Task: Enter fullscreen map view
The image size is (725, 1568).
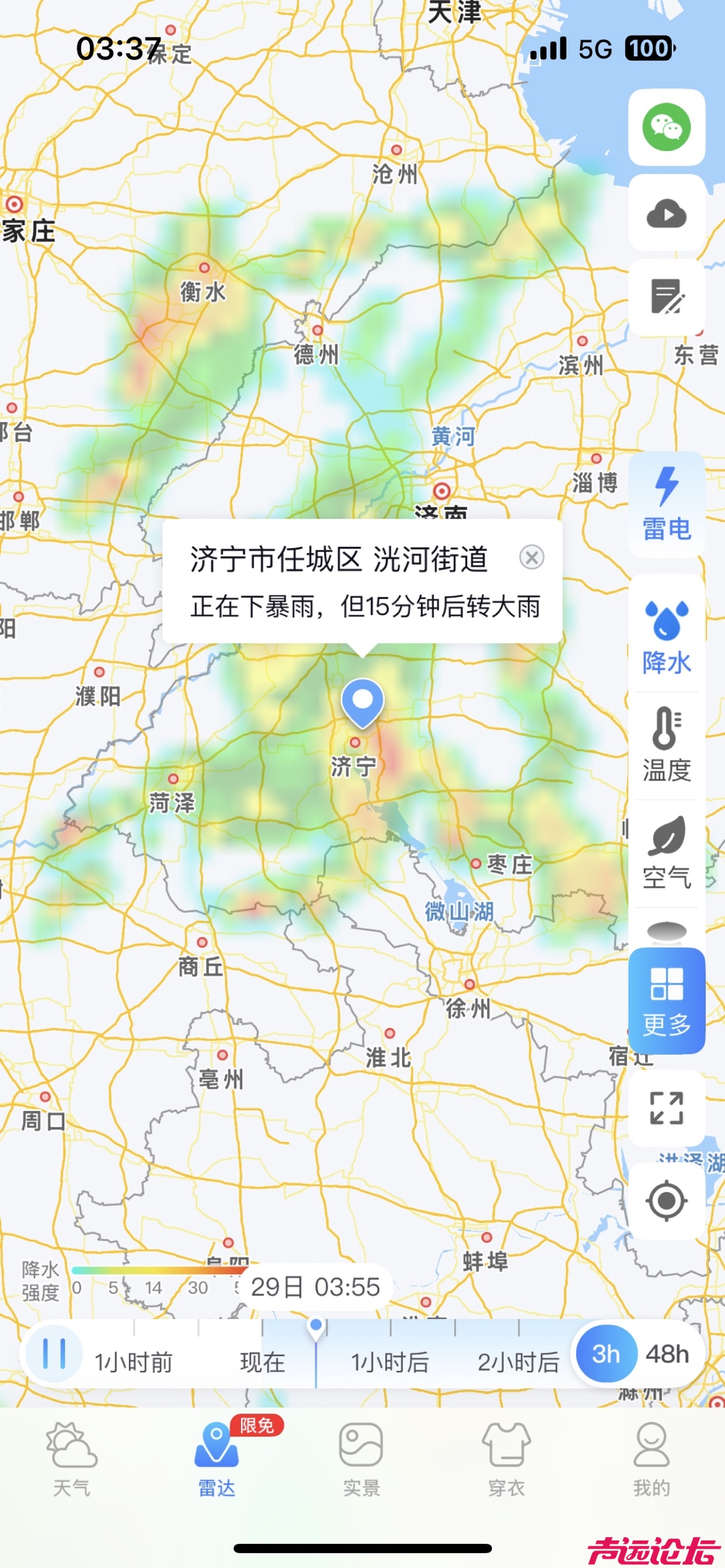Action: (666, 1108)
